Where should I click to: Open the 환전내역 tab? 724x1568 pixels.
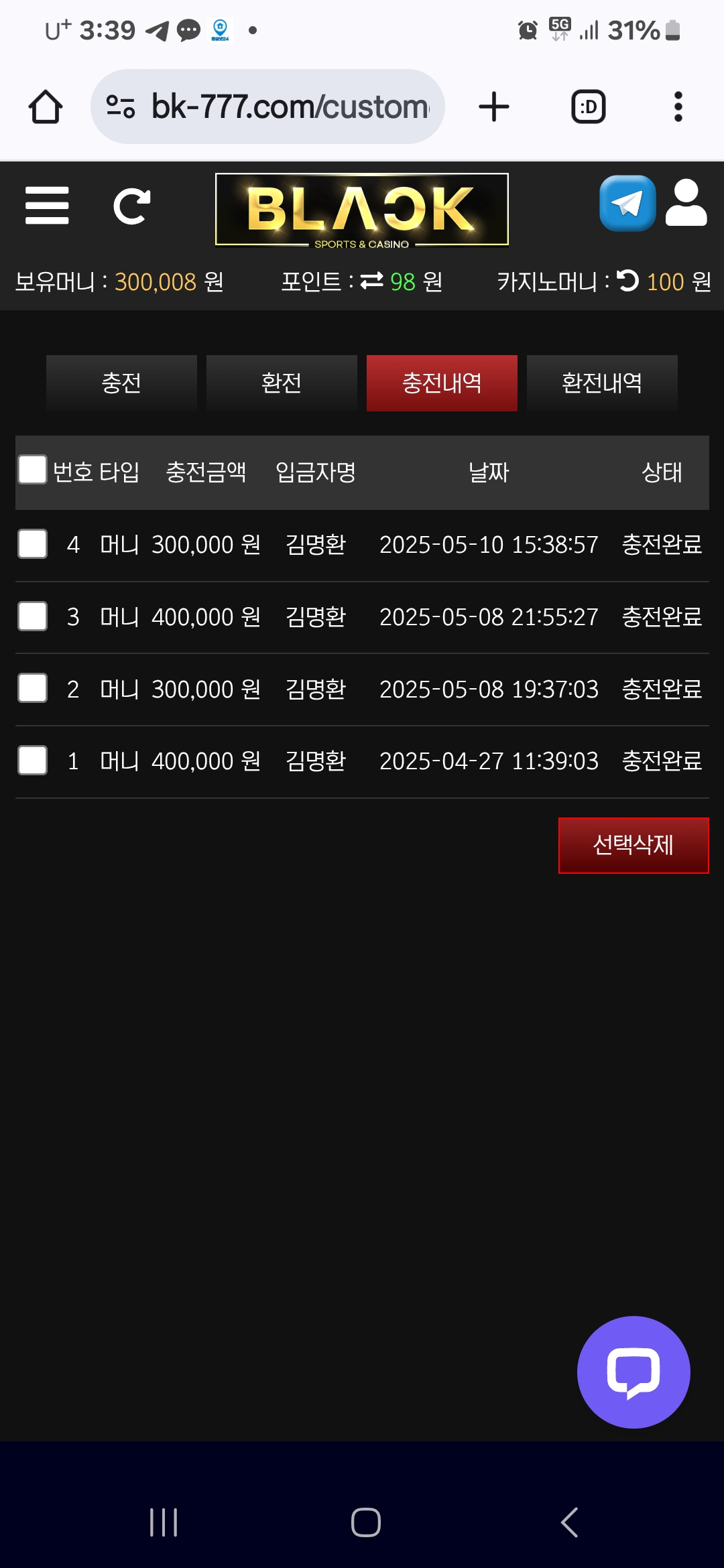602,383
